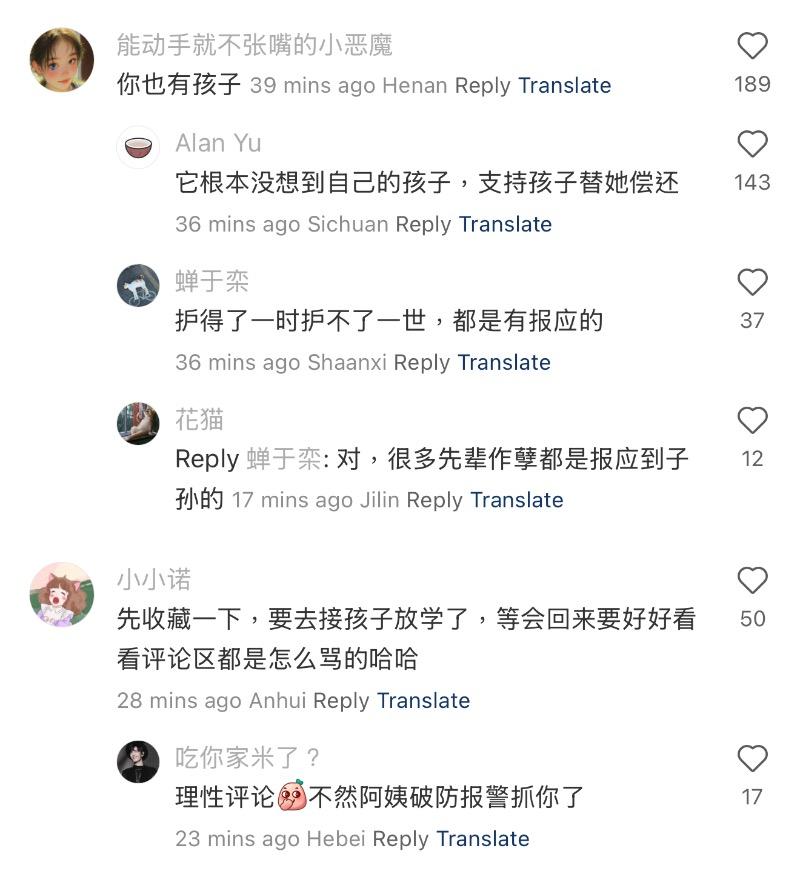Viewport: 800px width, 888px height.
Task: View the profile of 能动手就不张嘴的小恶魔
Action: [62, 60]
